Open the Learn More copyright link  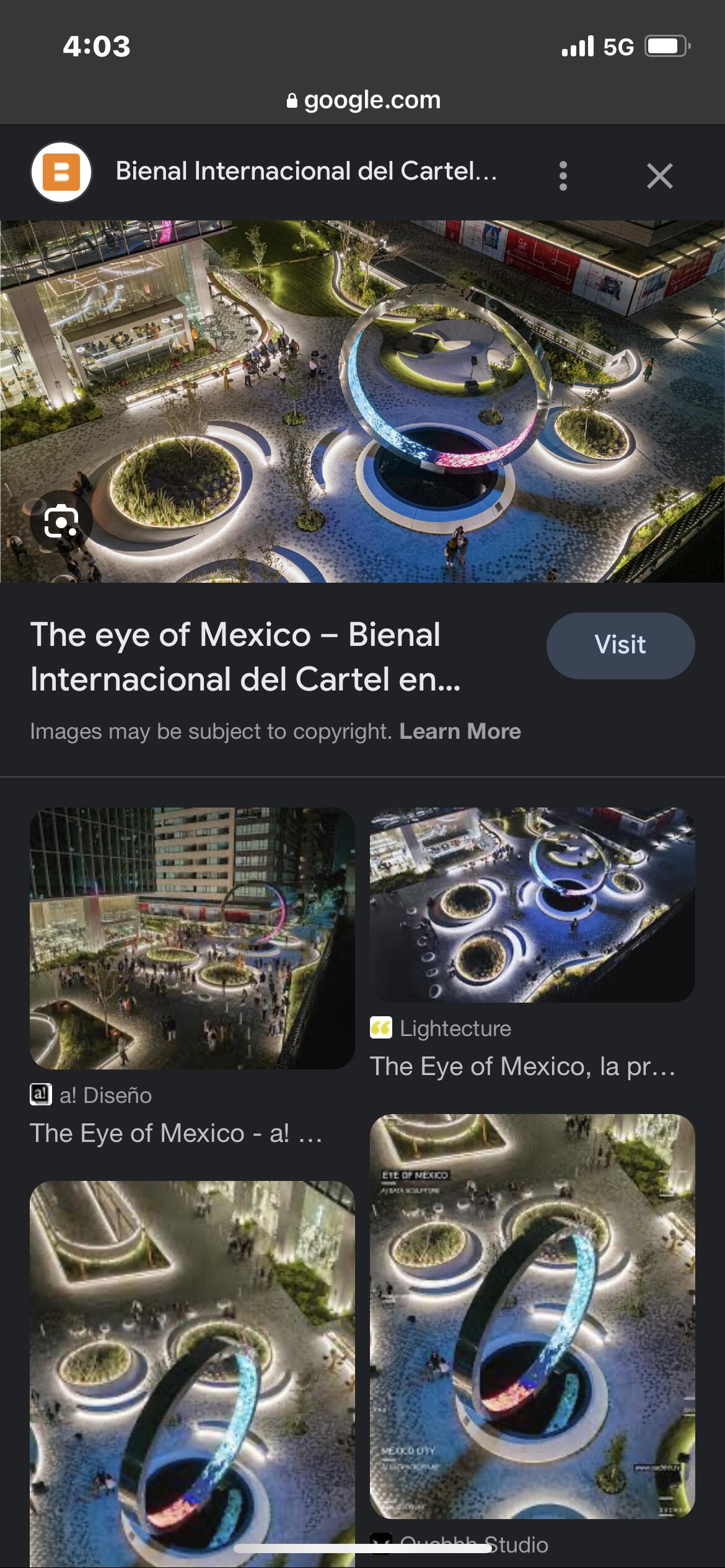(x=460, y=731)
